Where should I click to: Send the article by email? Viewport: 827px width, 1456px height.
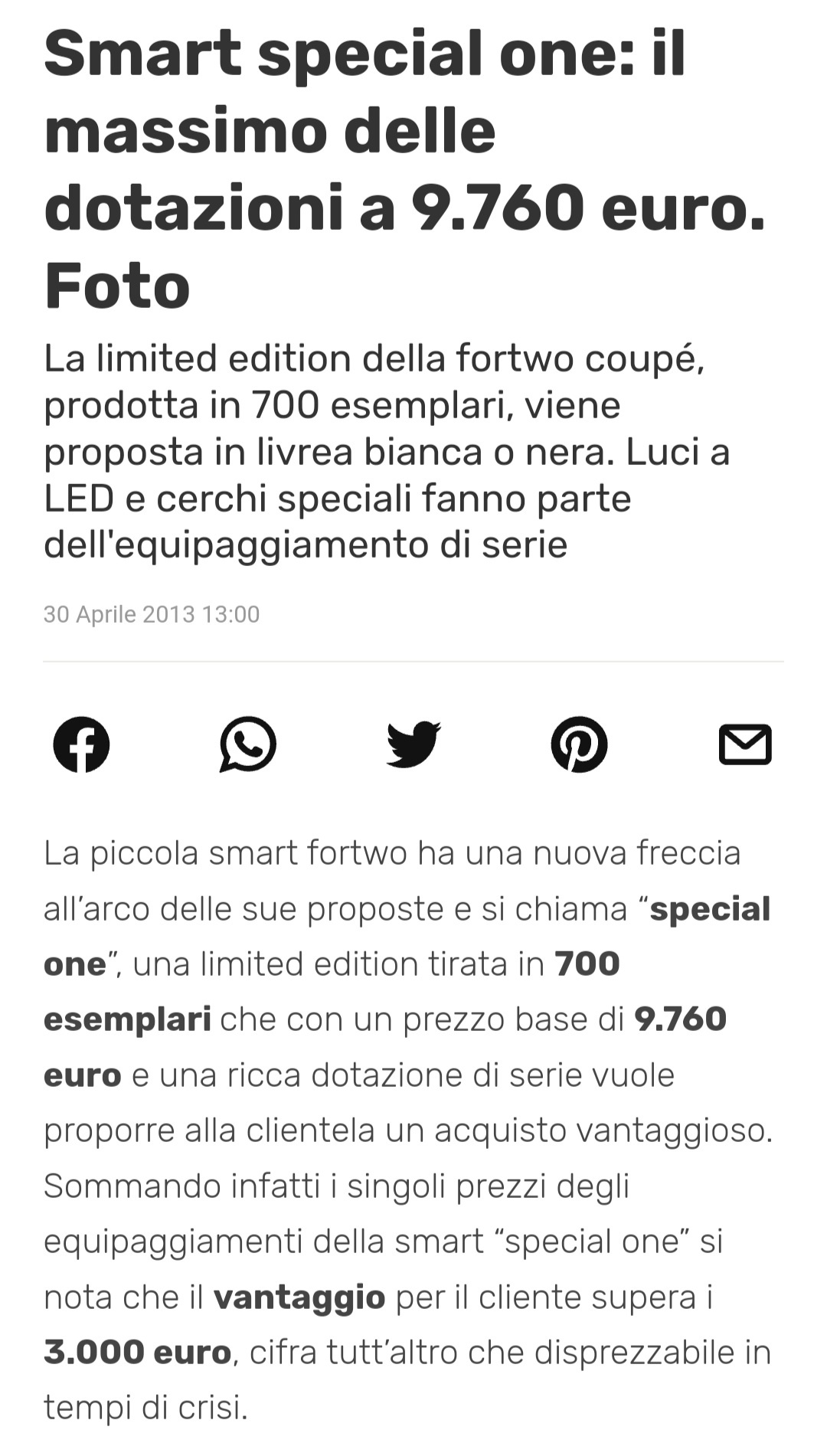[745, 744]
